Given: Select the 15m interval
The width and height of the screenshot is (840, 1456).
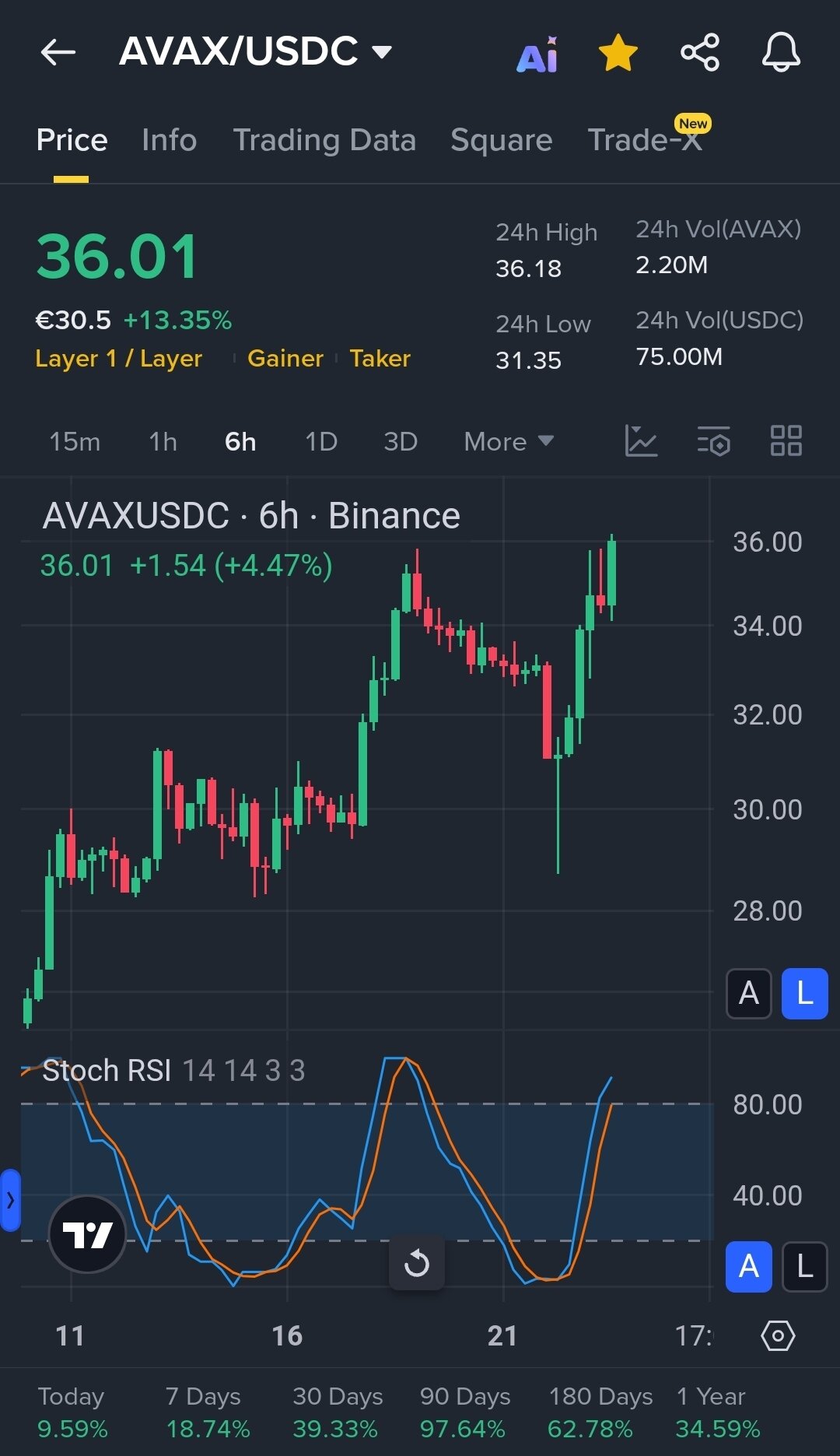Looking at the screenshot, I should [x=75, y=442].
